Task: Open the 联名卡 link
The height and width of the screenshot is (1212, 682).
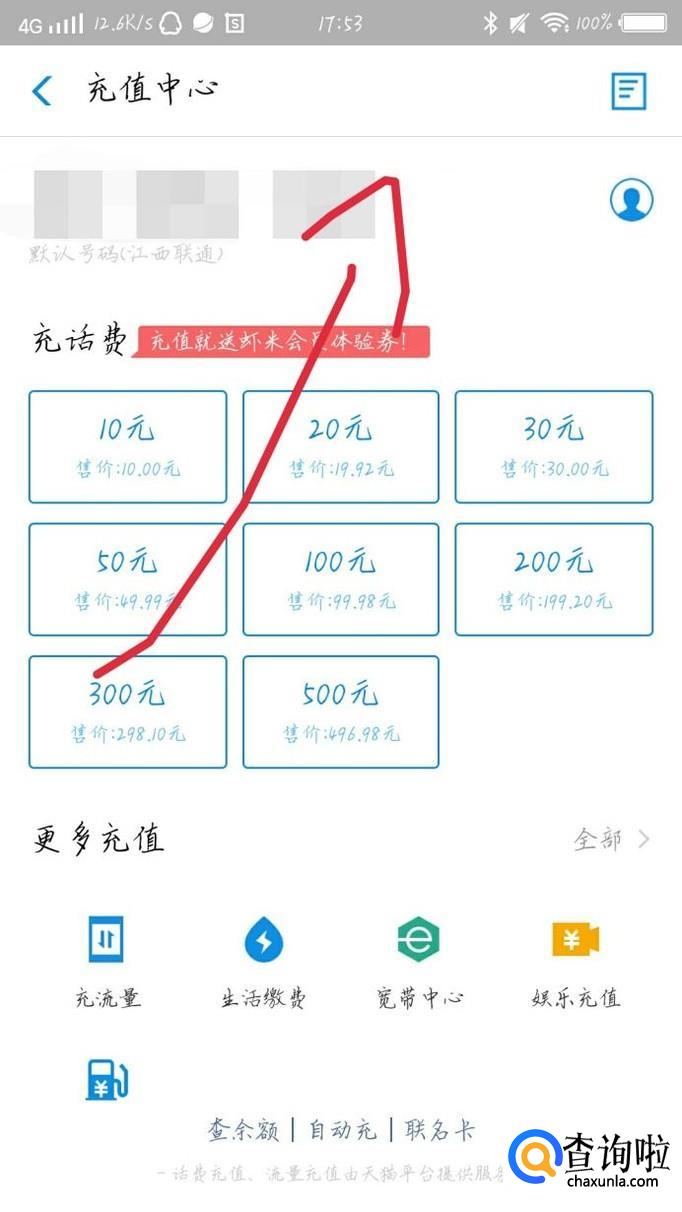Action: pyautogui.click(x=439, y=1130)
